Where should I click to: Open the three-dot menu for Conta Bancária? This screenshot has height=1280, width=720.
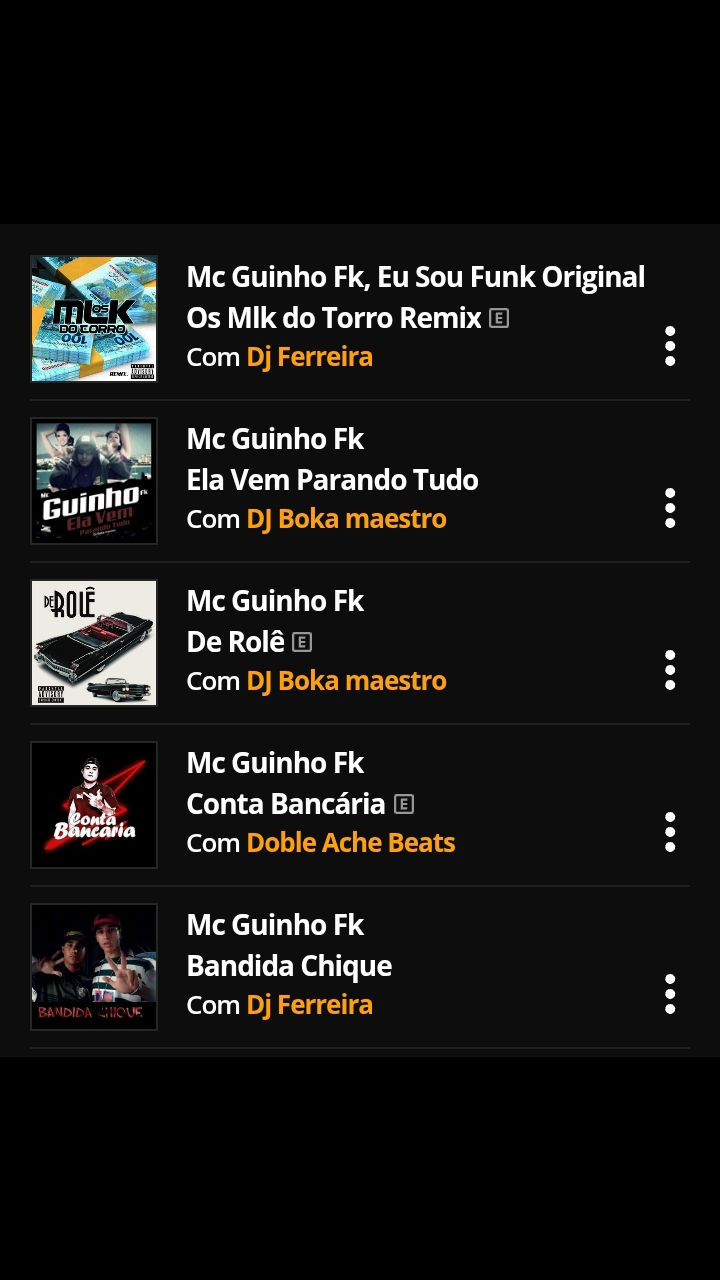(670, 832)
